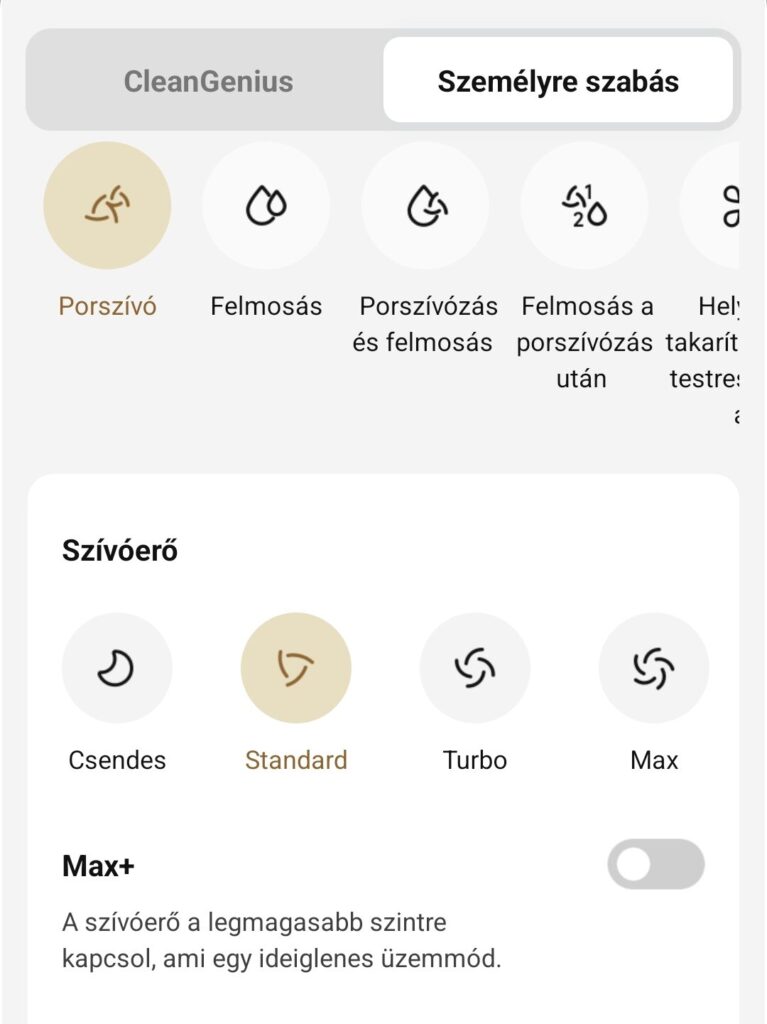Select the Felmosás cleaning mode
Image resolution: width=767 pixels, height=1024 pixels.
(x=266, y=206)
